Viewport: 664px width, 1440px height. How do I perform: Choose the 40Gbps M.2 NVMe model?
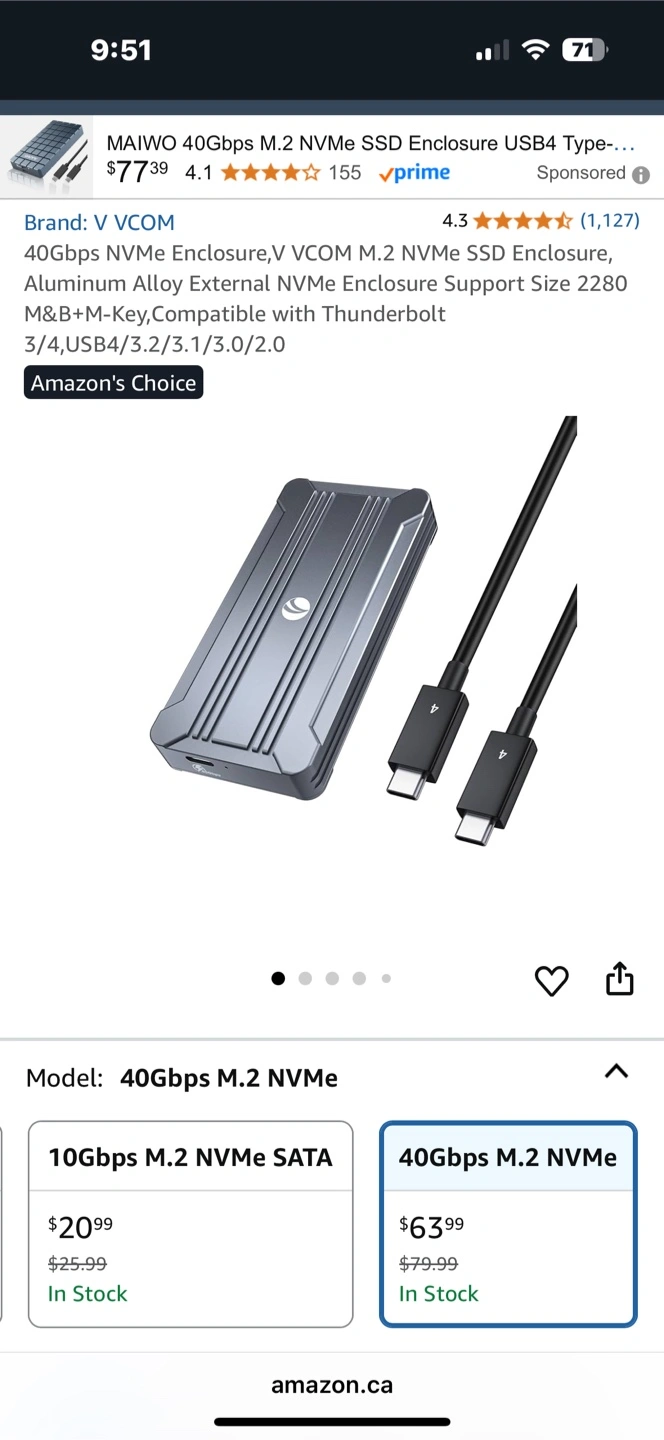(x=508, y=1223)
